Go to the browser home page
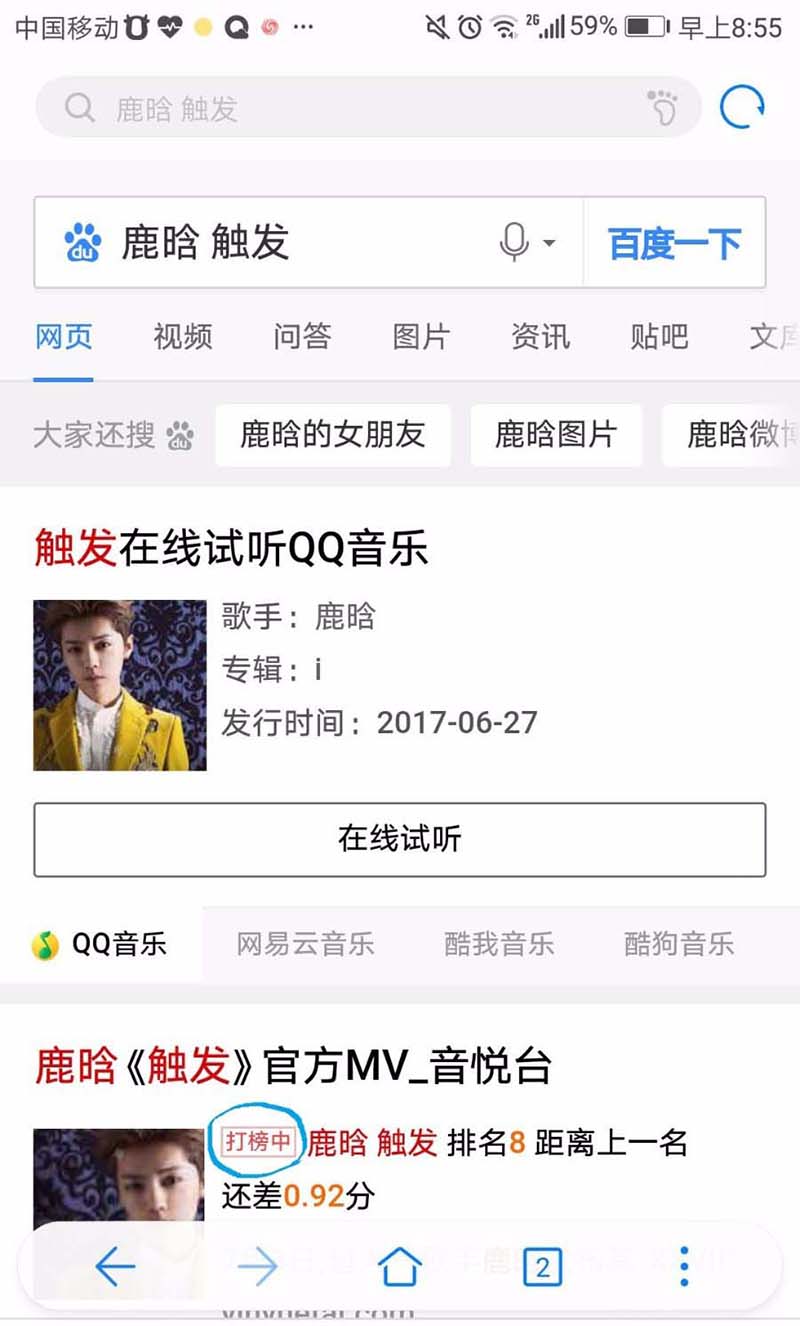Image resolution: width=800 pixels, height=1326 pixels. [399, 1268]
